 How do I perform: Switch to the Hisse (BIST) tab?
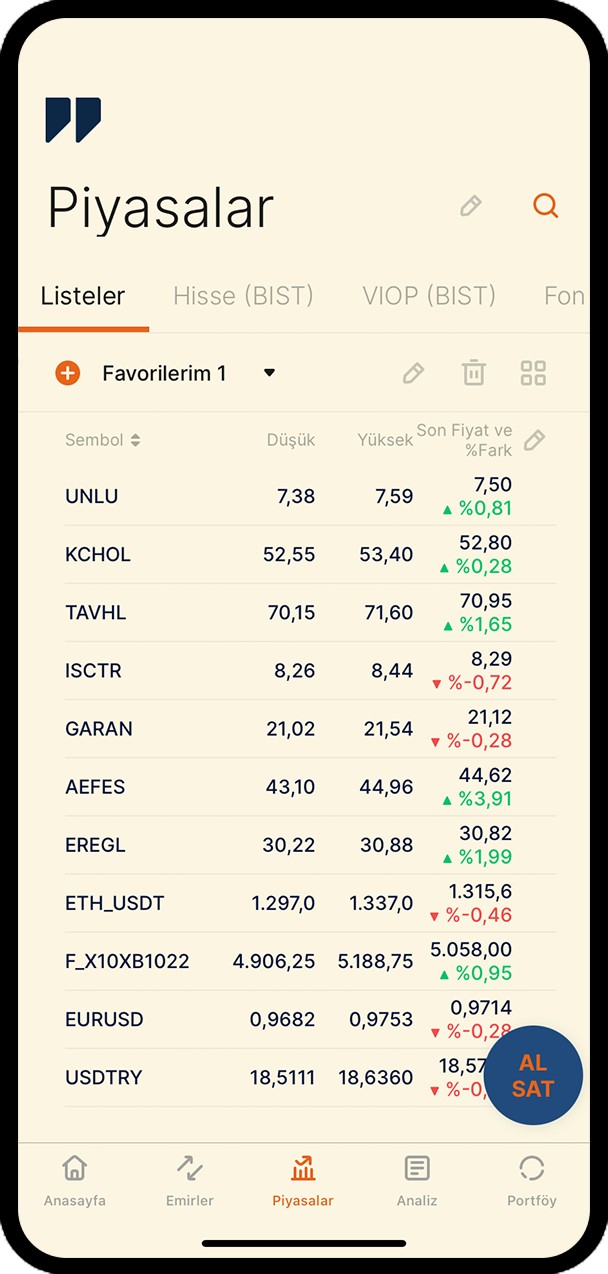243,296
